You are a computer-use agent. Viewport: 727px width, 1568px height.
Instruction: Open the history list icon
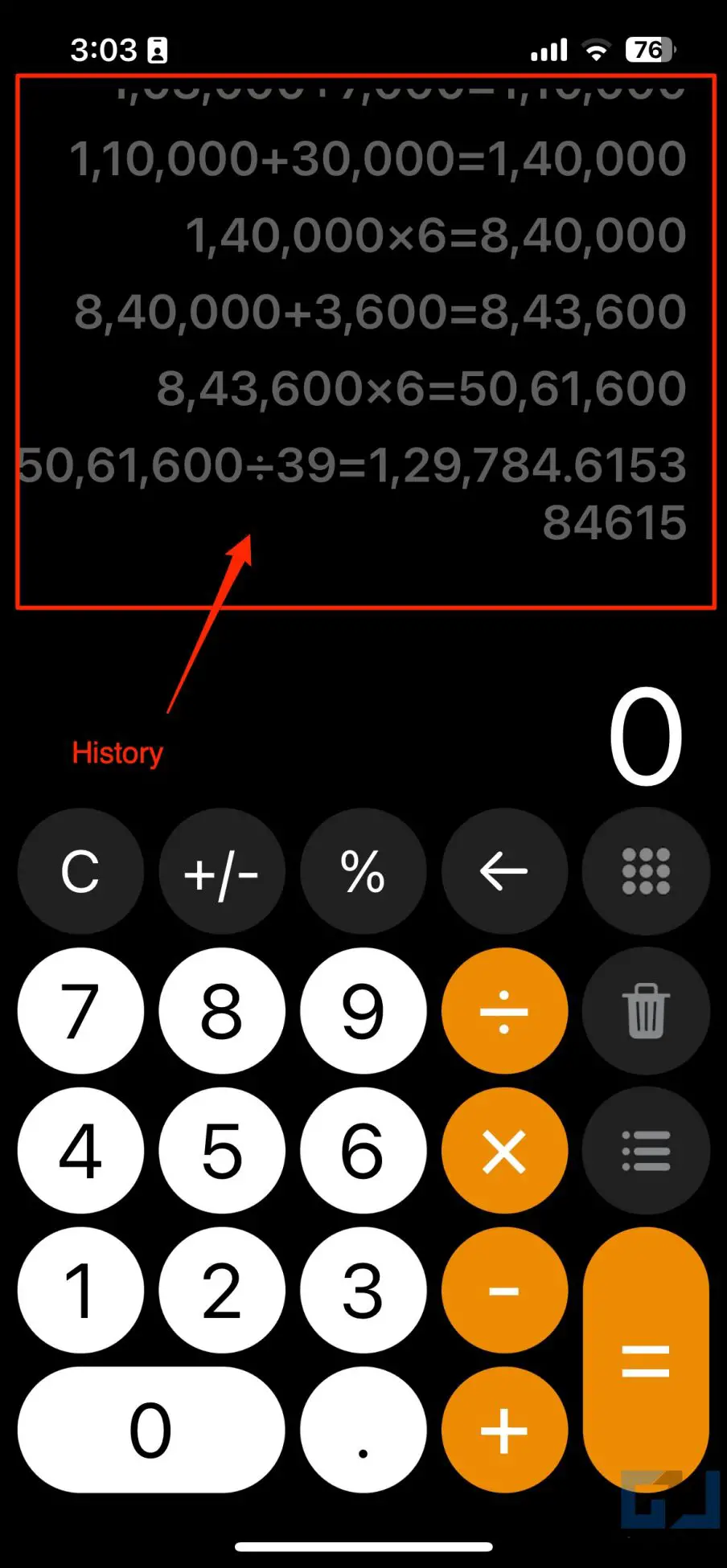click(x=646, y=1151)
